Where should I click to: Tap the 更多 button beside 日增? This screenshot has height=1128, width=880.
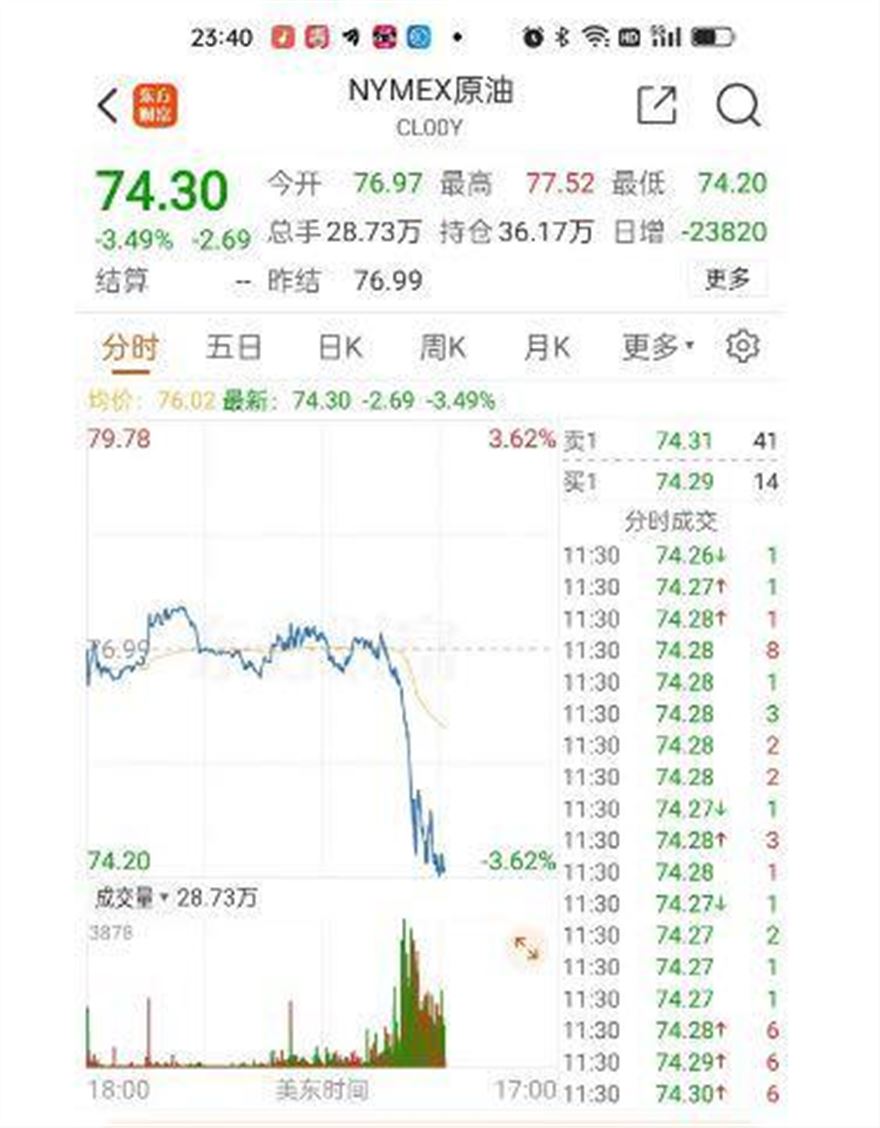point(727,279)
